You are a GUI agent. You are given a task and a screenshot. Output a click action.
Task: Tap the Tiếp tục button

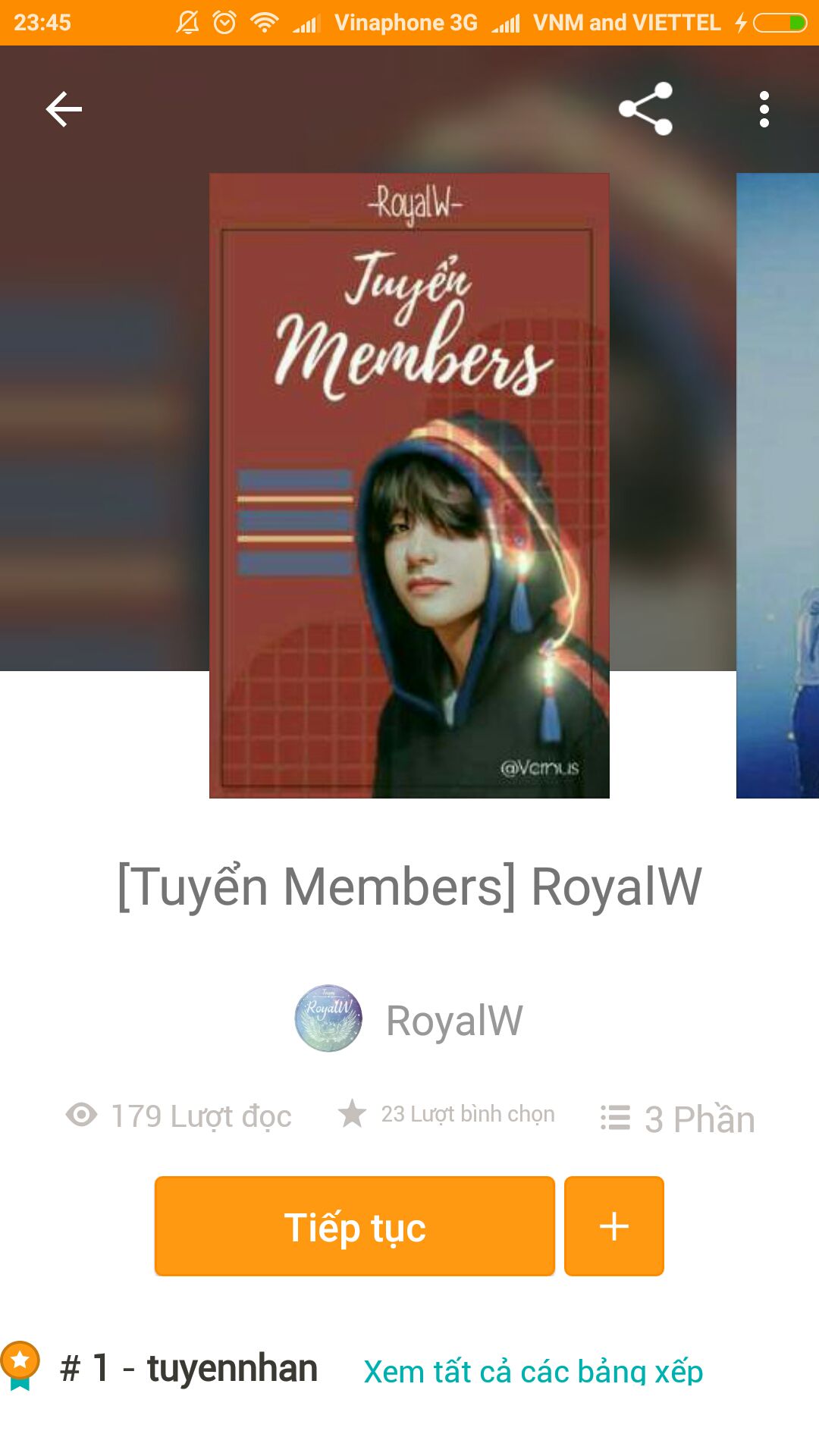[x=355, y=1226]
